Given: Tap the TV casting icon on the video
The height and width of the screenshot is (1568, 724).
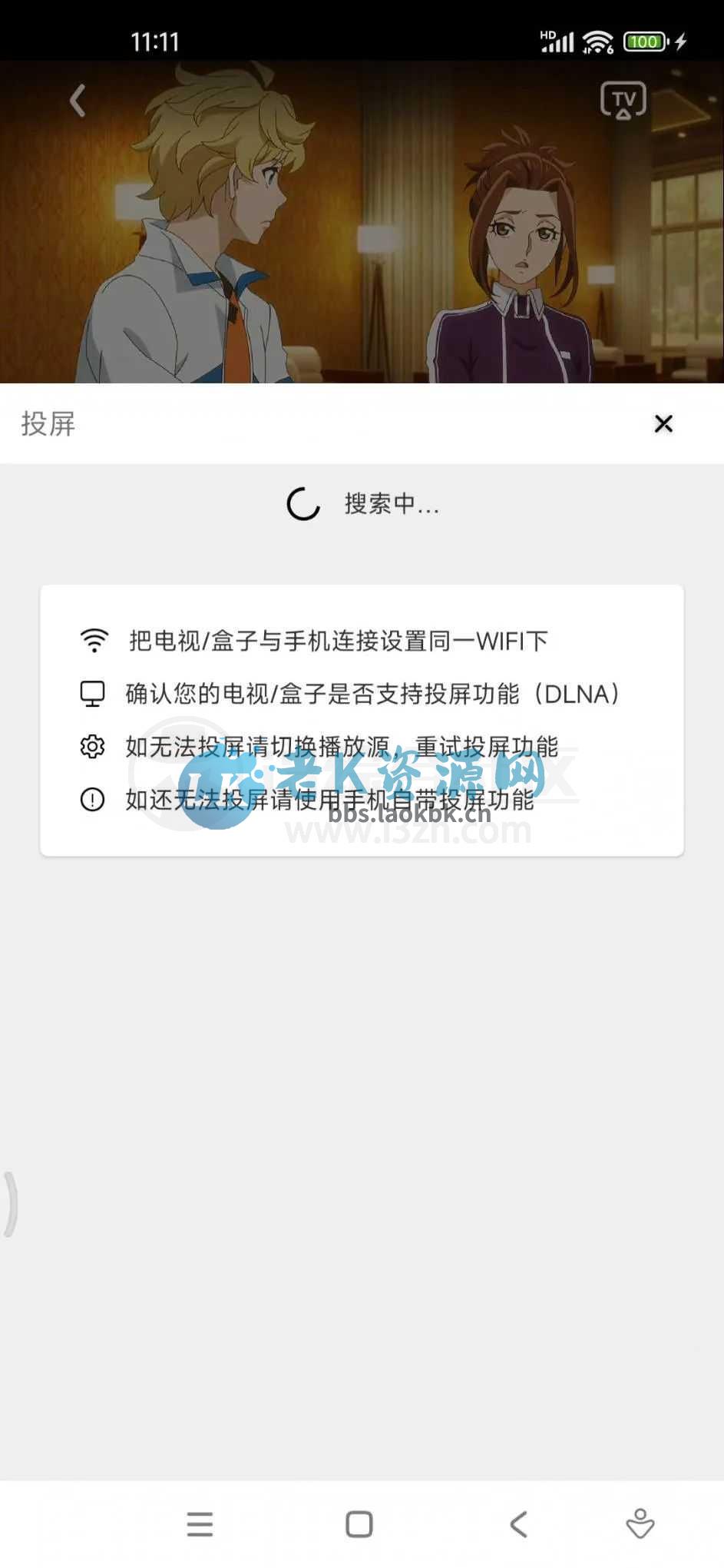Looking at the screenshot, I should pyautogui.click(x=622, y=100).
